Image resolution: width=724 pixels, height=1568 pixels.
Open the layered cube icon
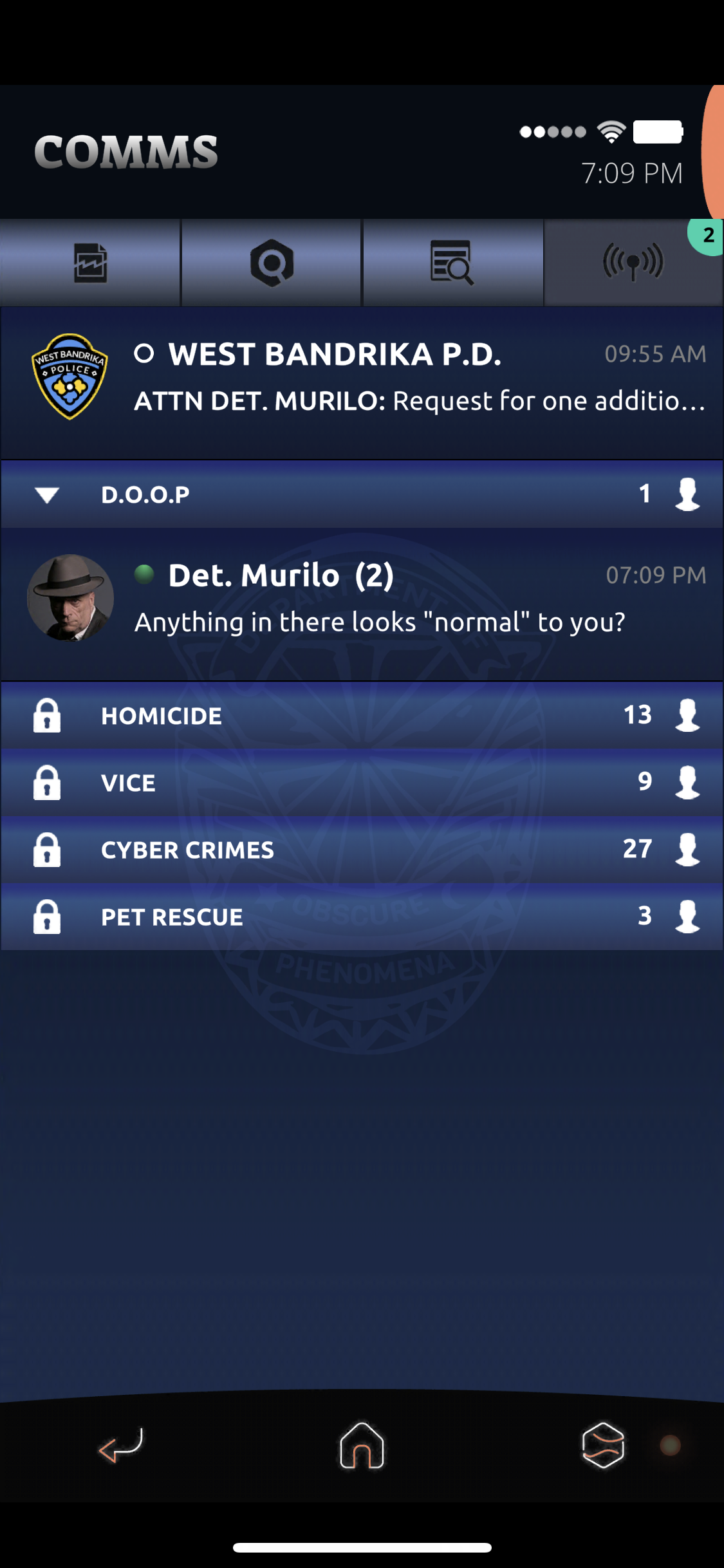[x=603, y=1446]
